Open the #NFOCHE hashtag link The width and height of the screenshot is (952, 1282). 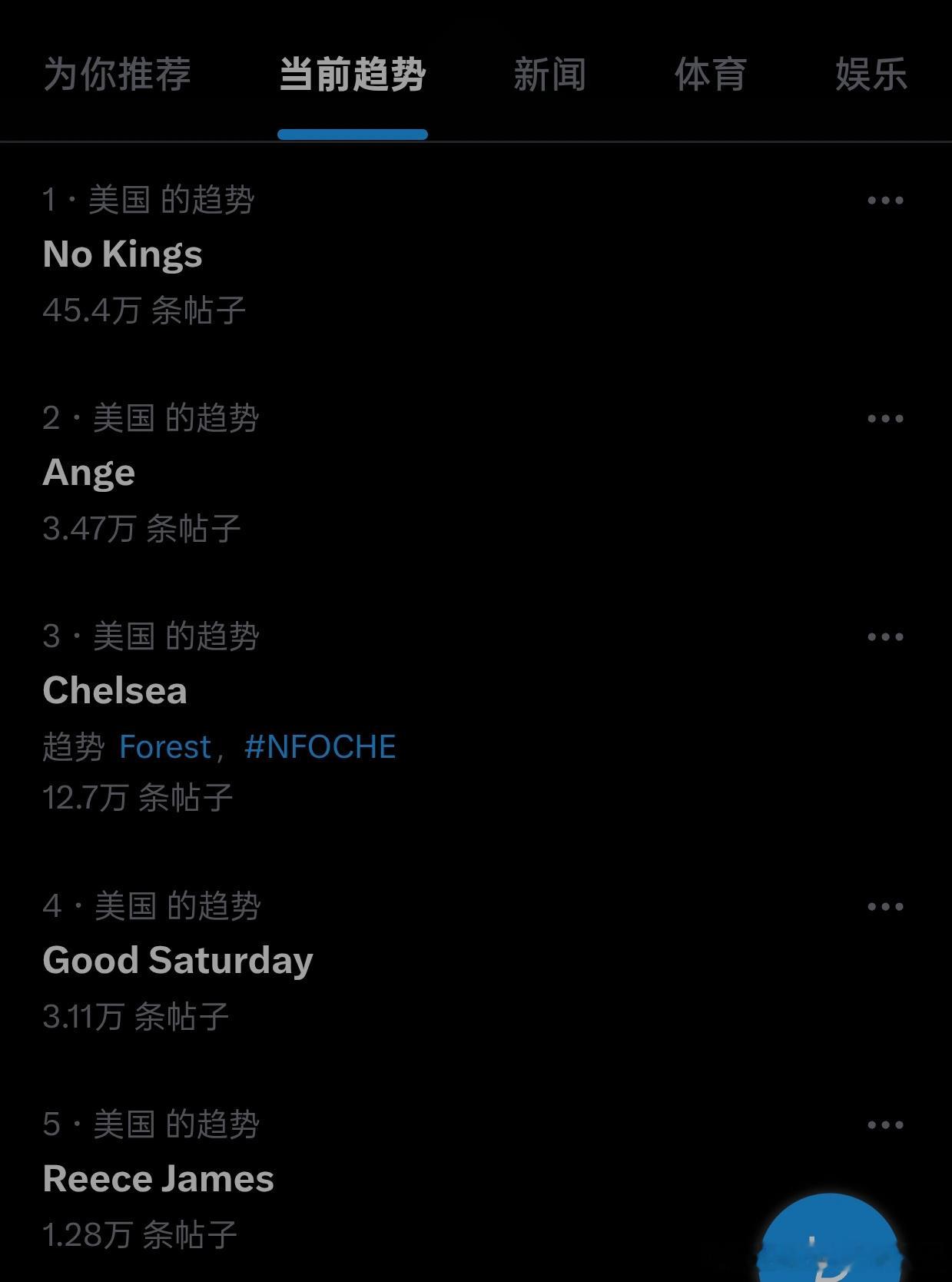click(320, 747)
